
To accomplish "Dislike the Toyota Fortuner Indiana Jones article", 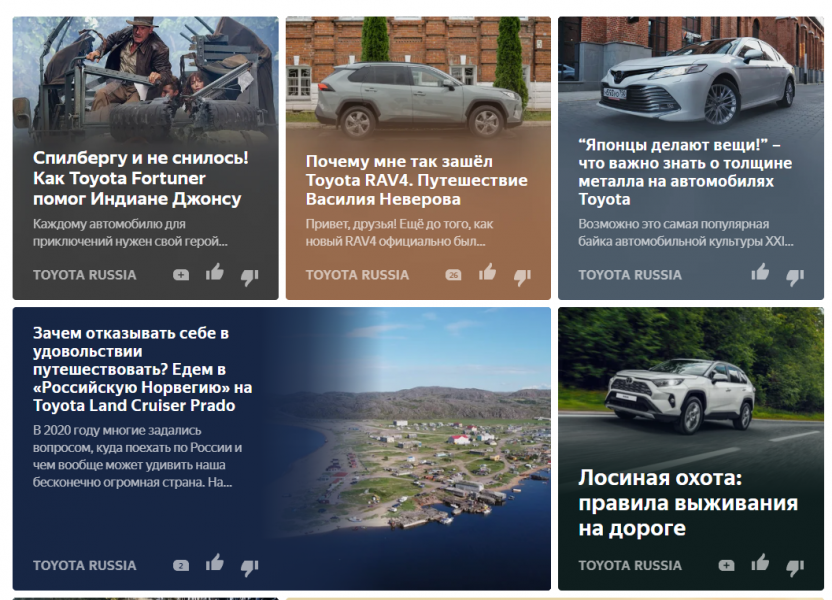I will coord(250,276).
